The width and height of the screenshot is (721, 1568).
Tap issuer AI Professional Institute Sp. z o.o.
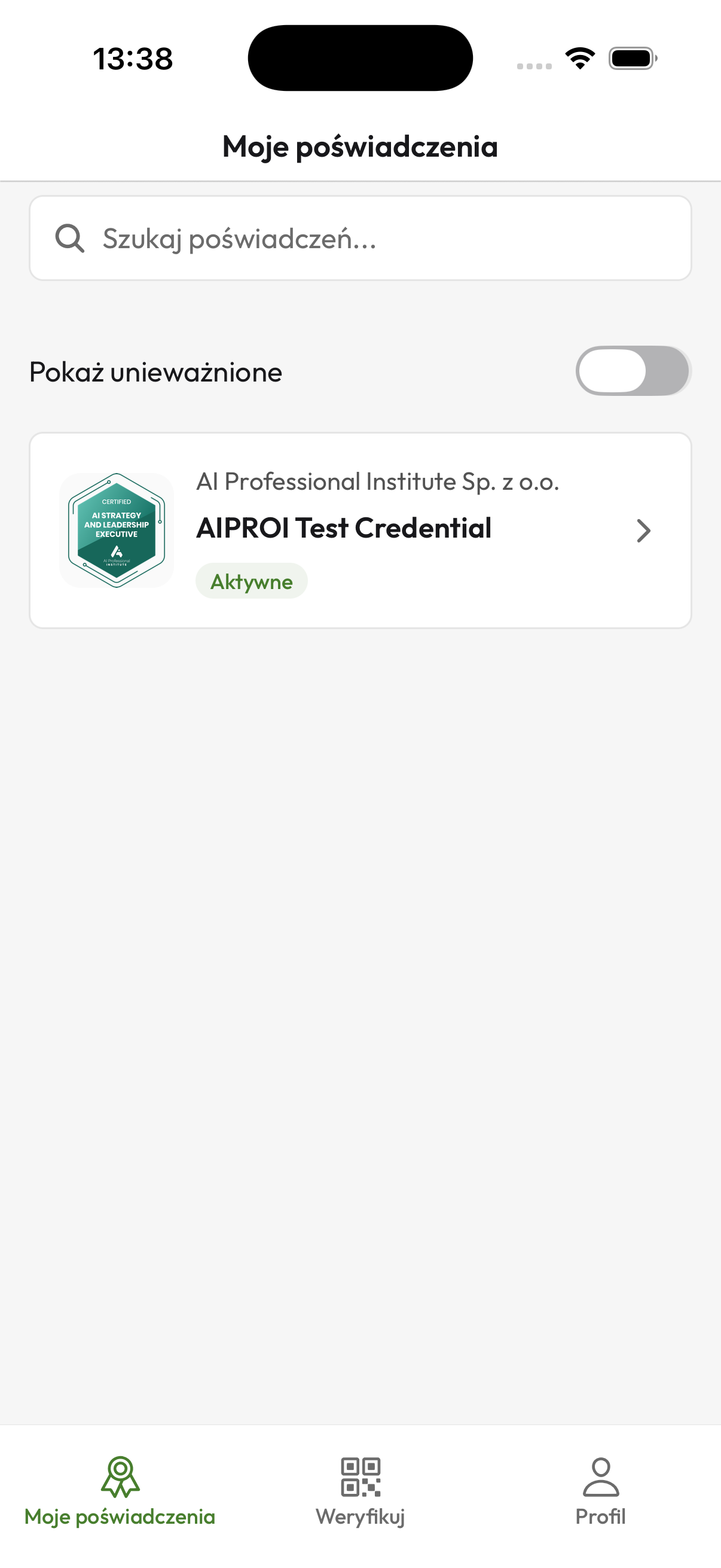379,481
